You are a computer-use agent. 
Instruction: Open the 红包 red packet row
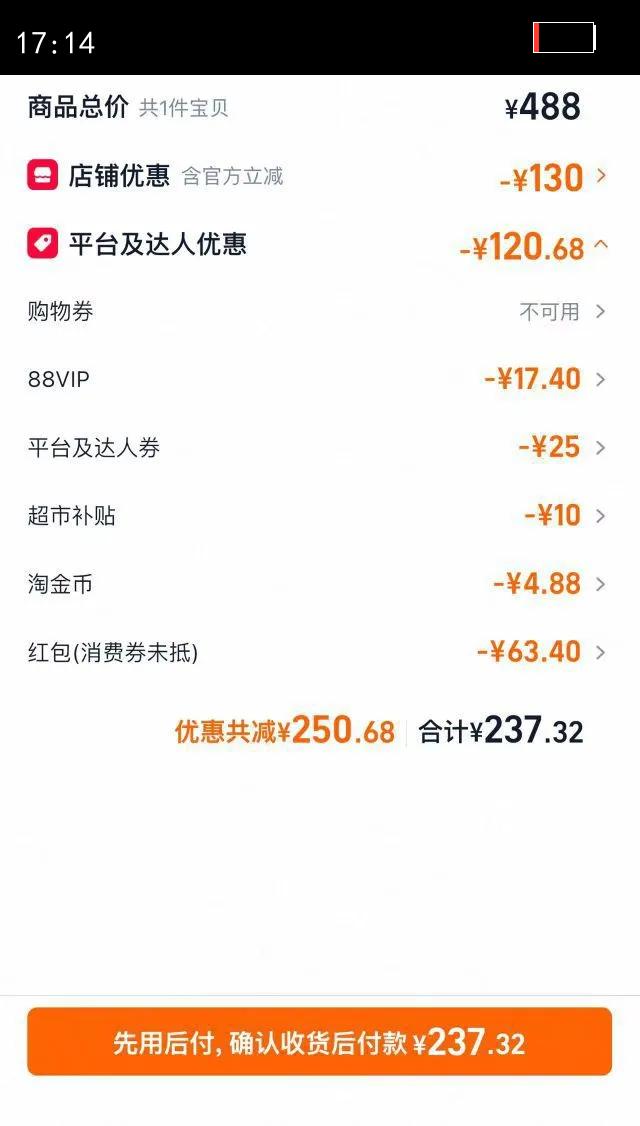click(x=600, y=653)
